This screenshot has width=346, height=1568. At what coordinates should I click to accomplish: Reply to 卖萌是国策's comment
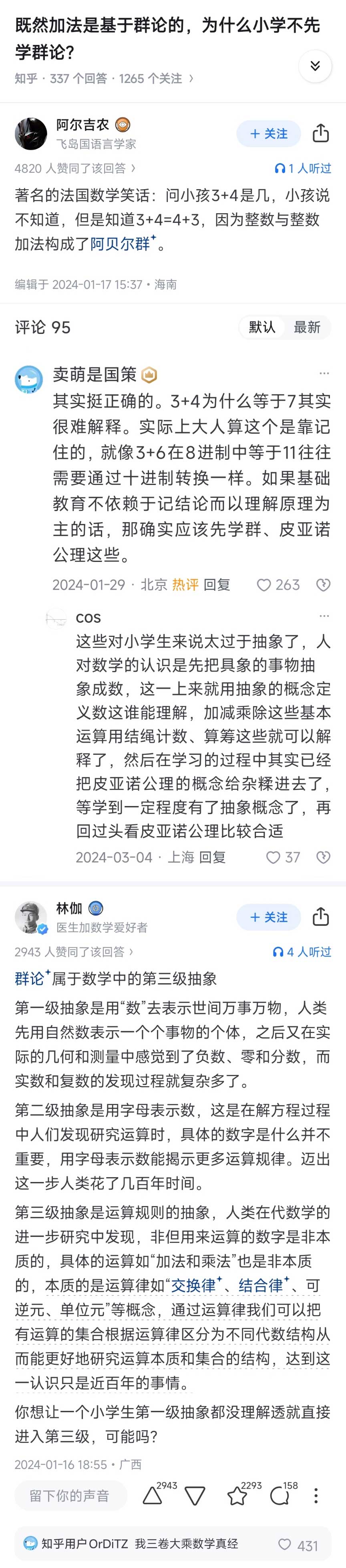(x=217, y=585)
